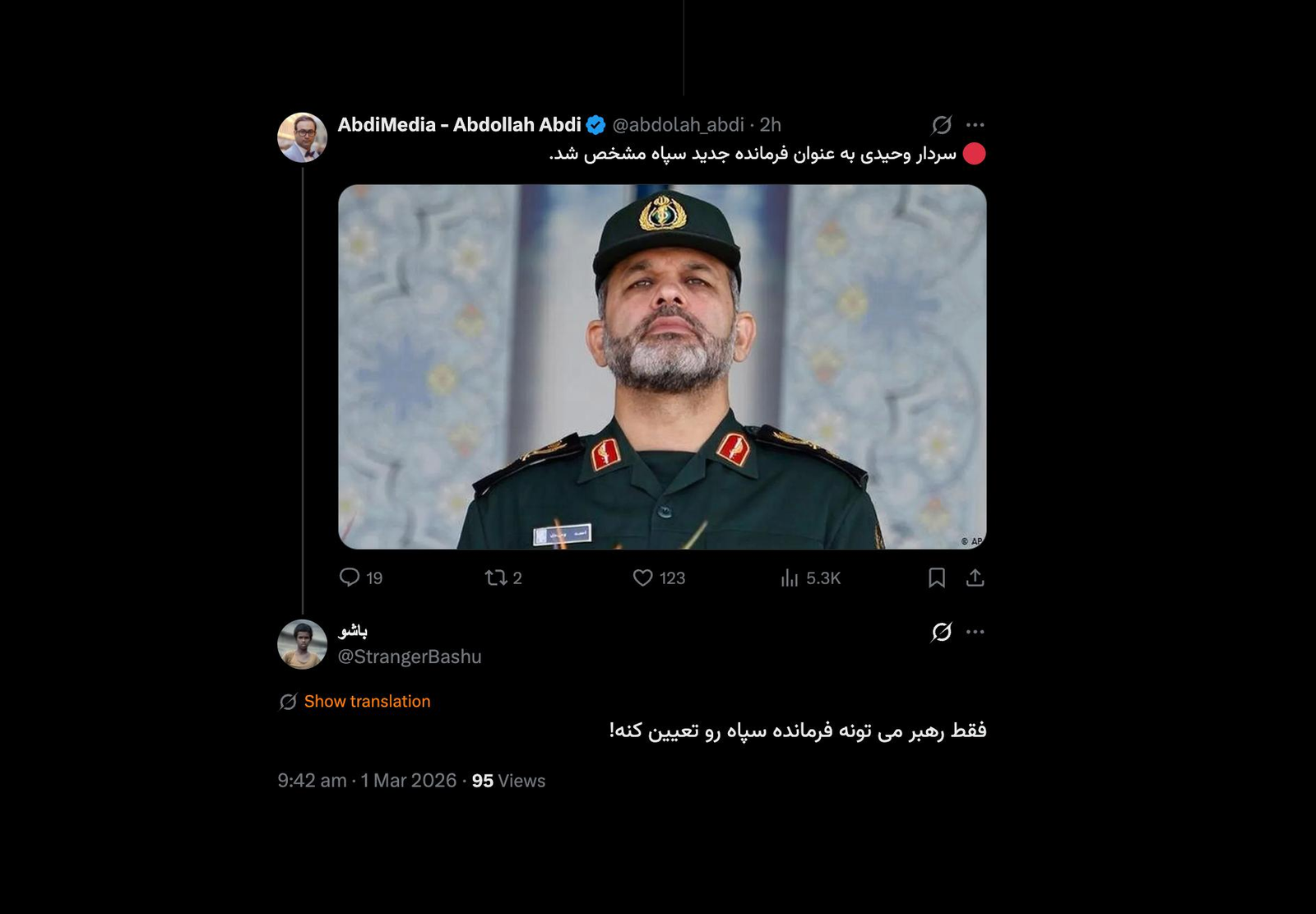Bookmark AbdiMedia's post

click(x=937, y=578)
